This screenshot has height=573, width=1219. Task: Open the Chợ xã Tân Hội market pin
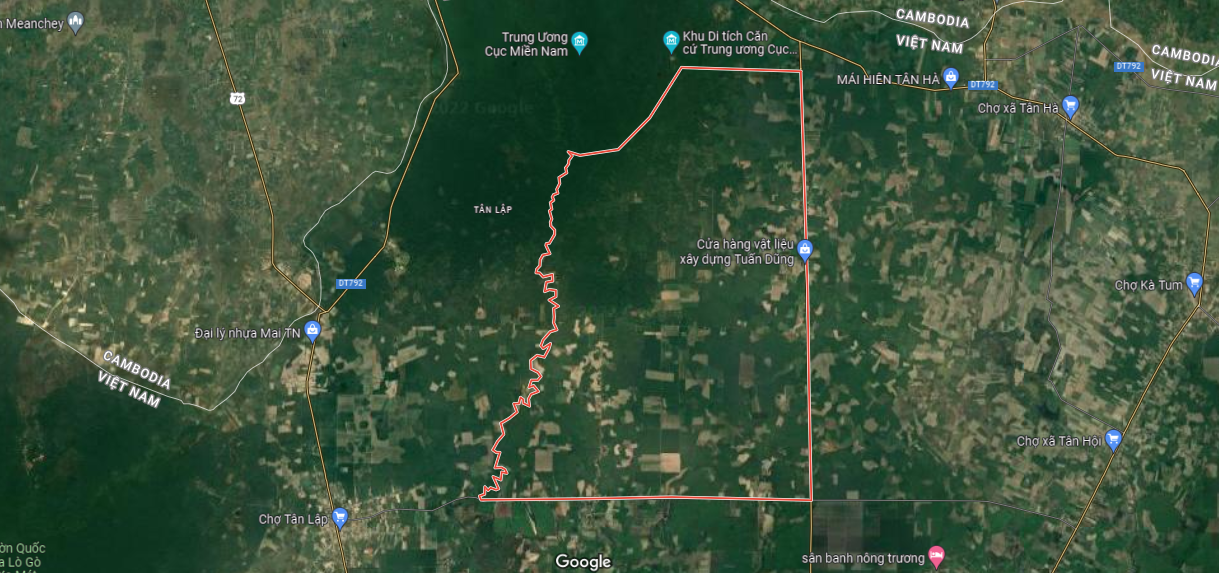[1113, 439]
